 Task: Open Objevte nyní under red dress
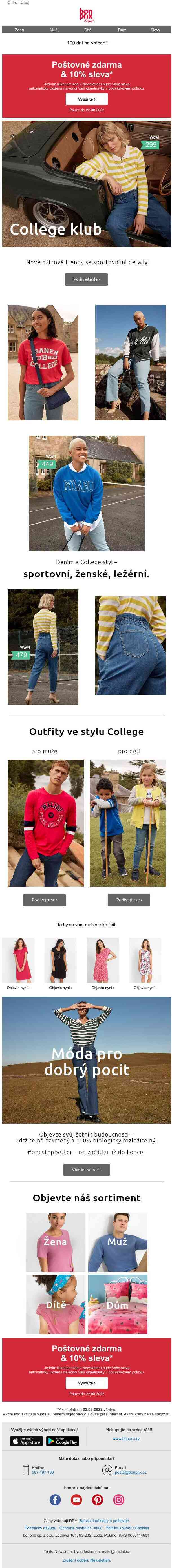(18, 988)
